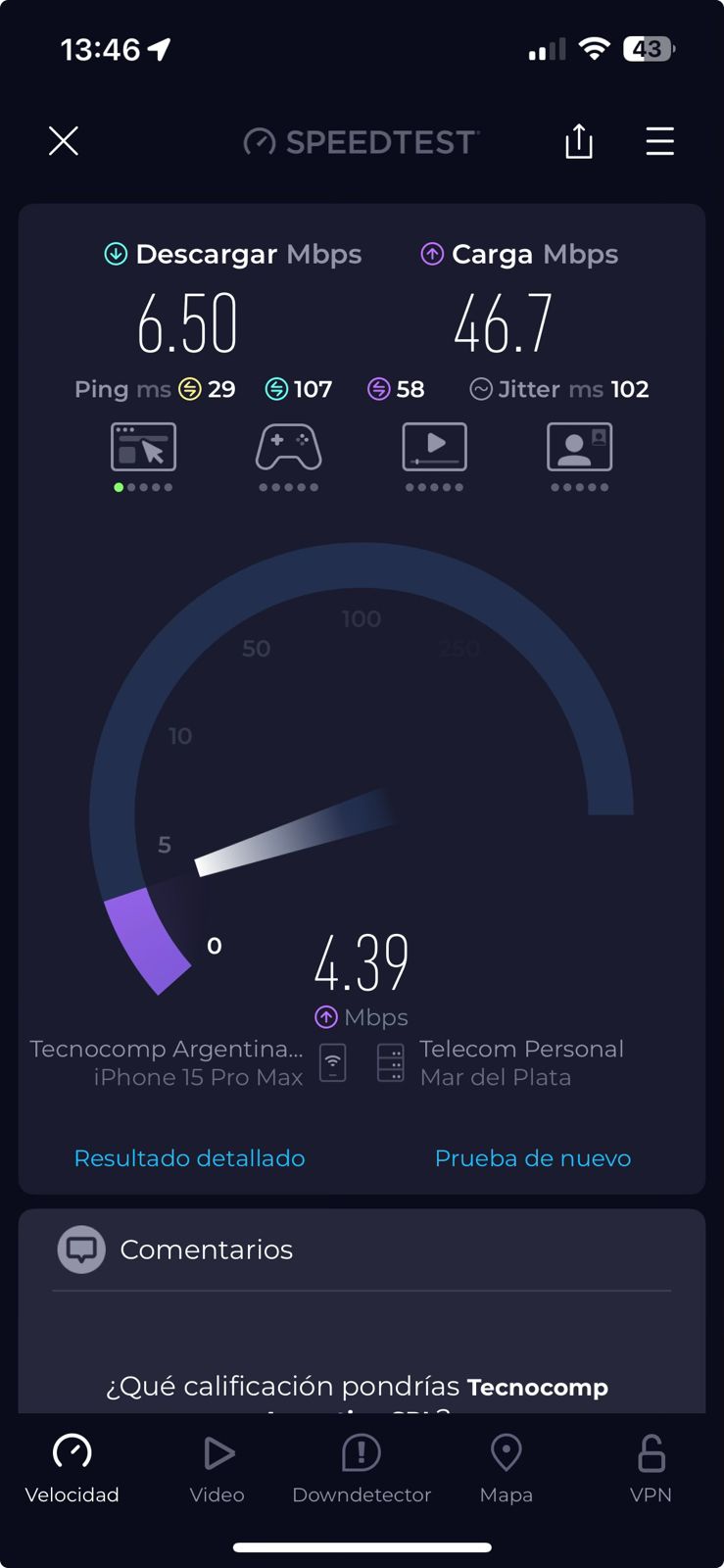Open gaming quality score icon
This screenshot has width=724, height=1568.
(x=288, y=449)
